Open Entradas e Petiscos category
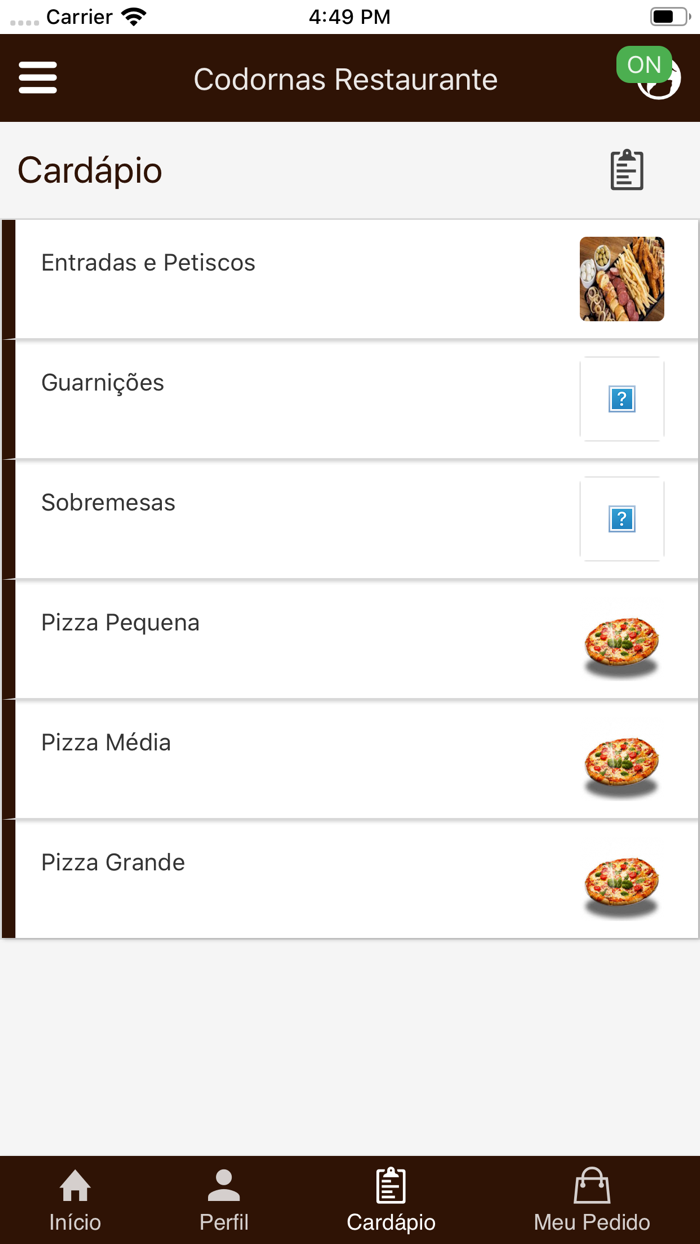Screen dimensions: 700x1244 point(350,279)
